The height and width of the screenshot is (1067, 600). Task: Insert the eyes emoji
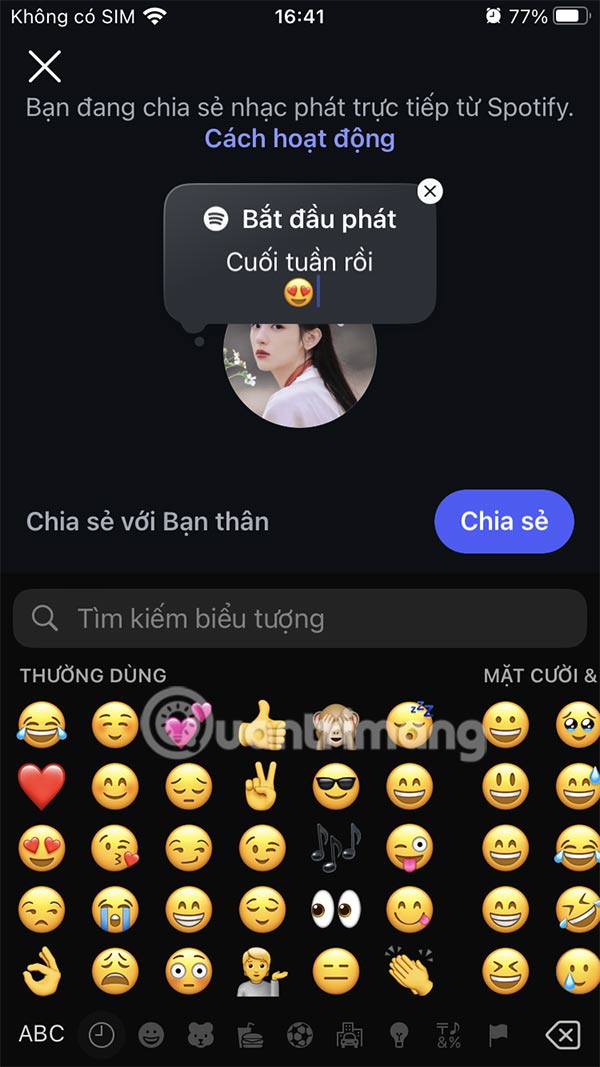(336, 909)
